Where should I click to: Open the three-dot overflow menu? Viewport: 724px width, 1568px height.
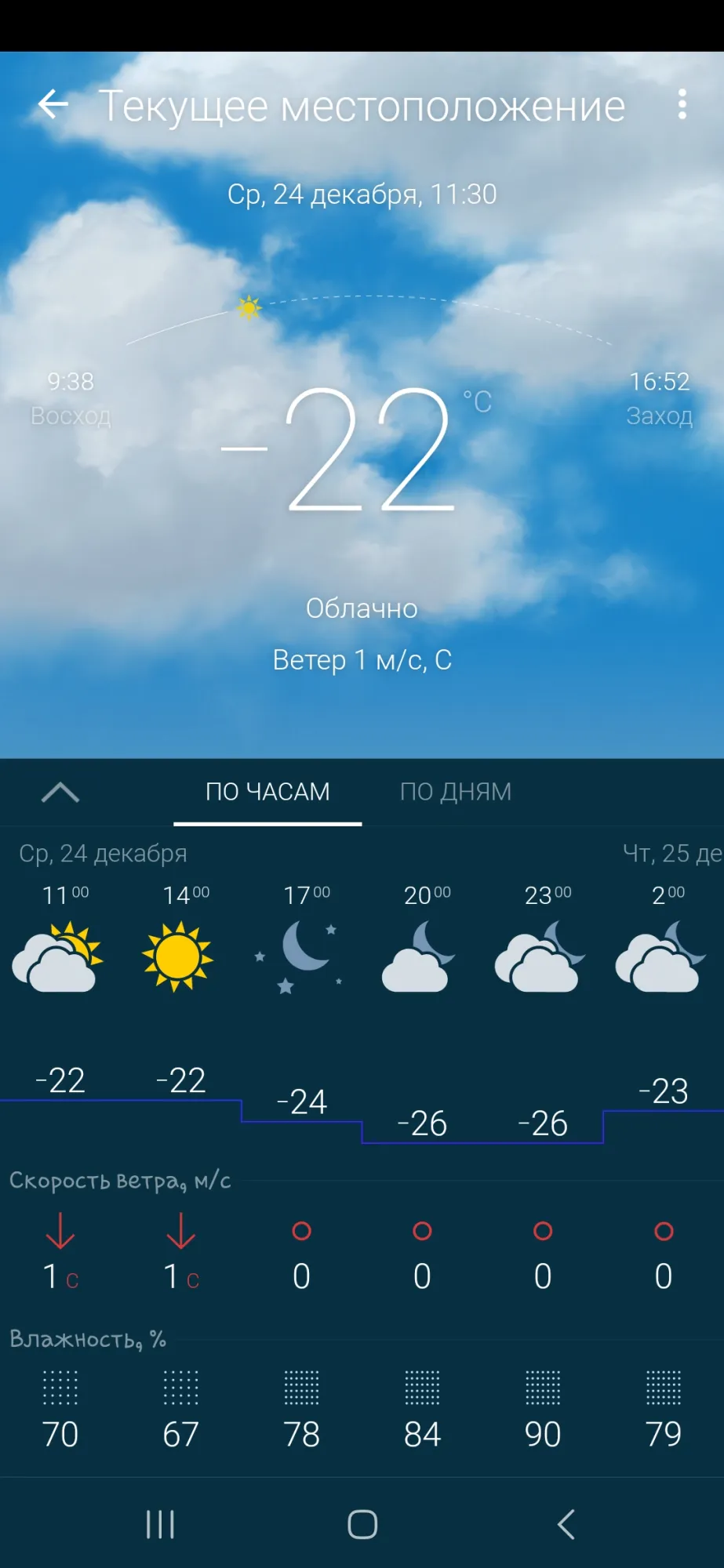[x=682, y=104]
